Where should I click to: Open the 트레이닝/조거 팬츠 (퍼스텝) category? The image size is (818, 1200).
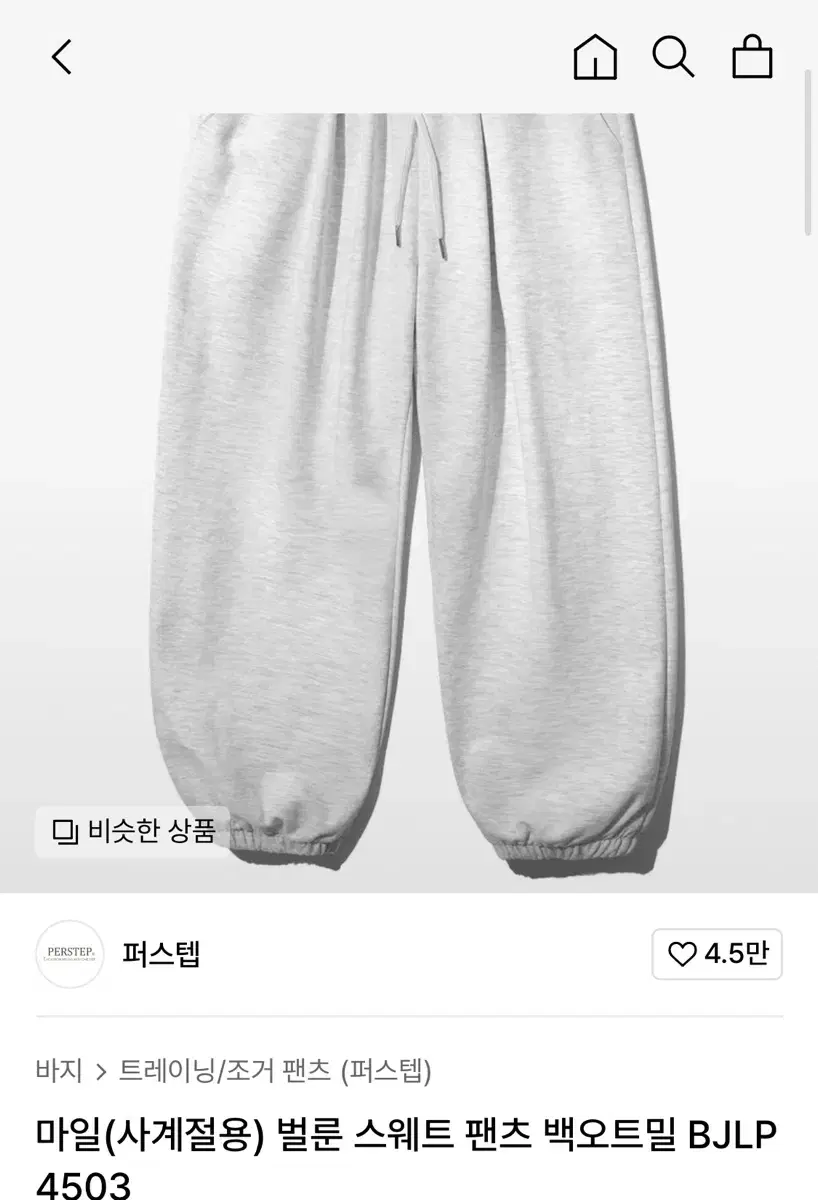pos(275,1071)
